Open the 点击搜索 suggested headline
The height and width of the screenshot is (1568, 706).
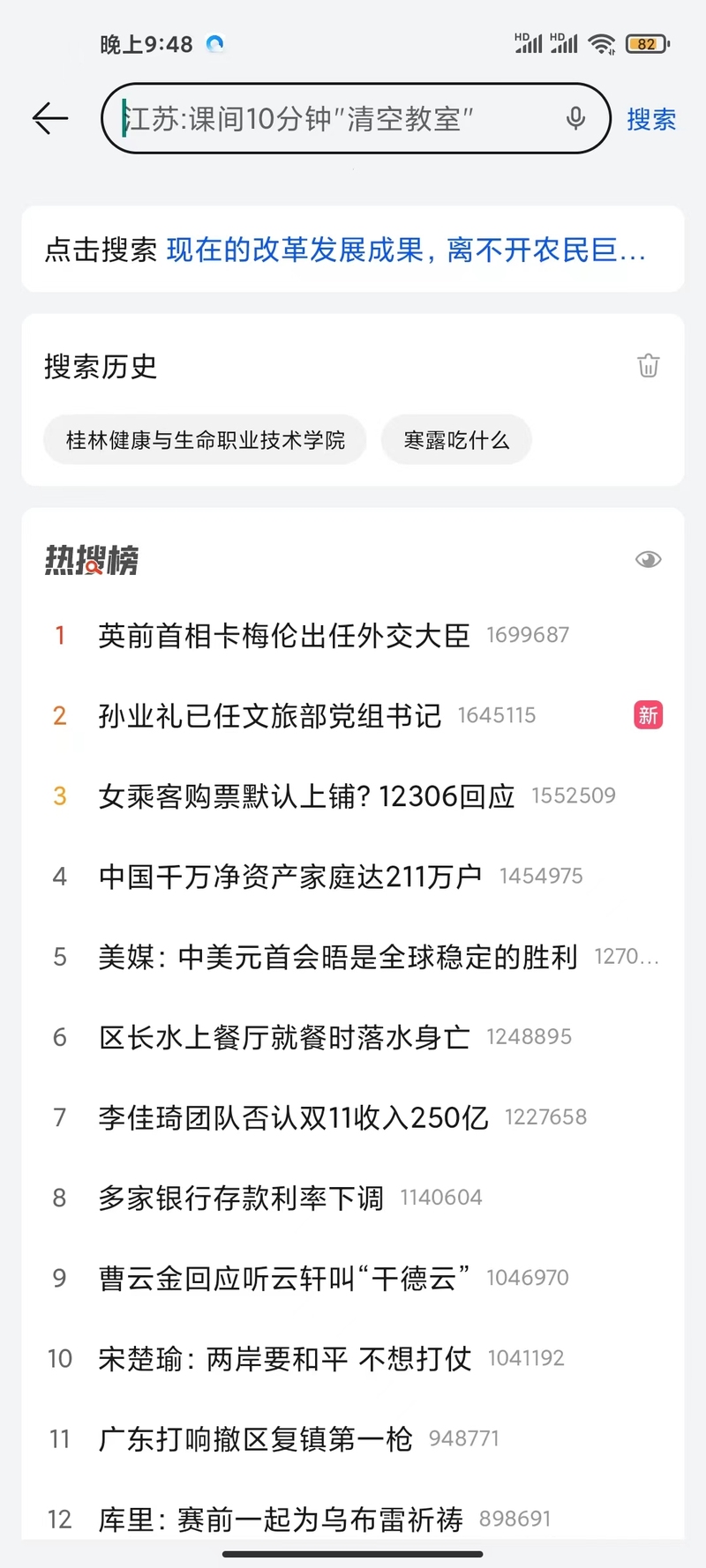point(353,250)
